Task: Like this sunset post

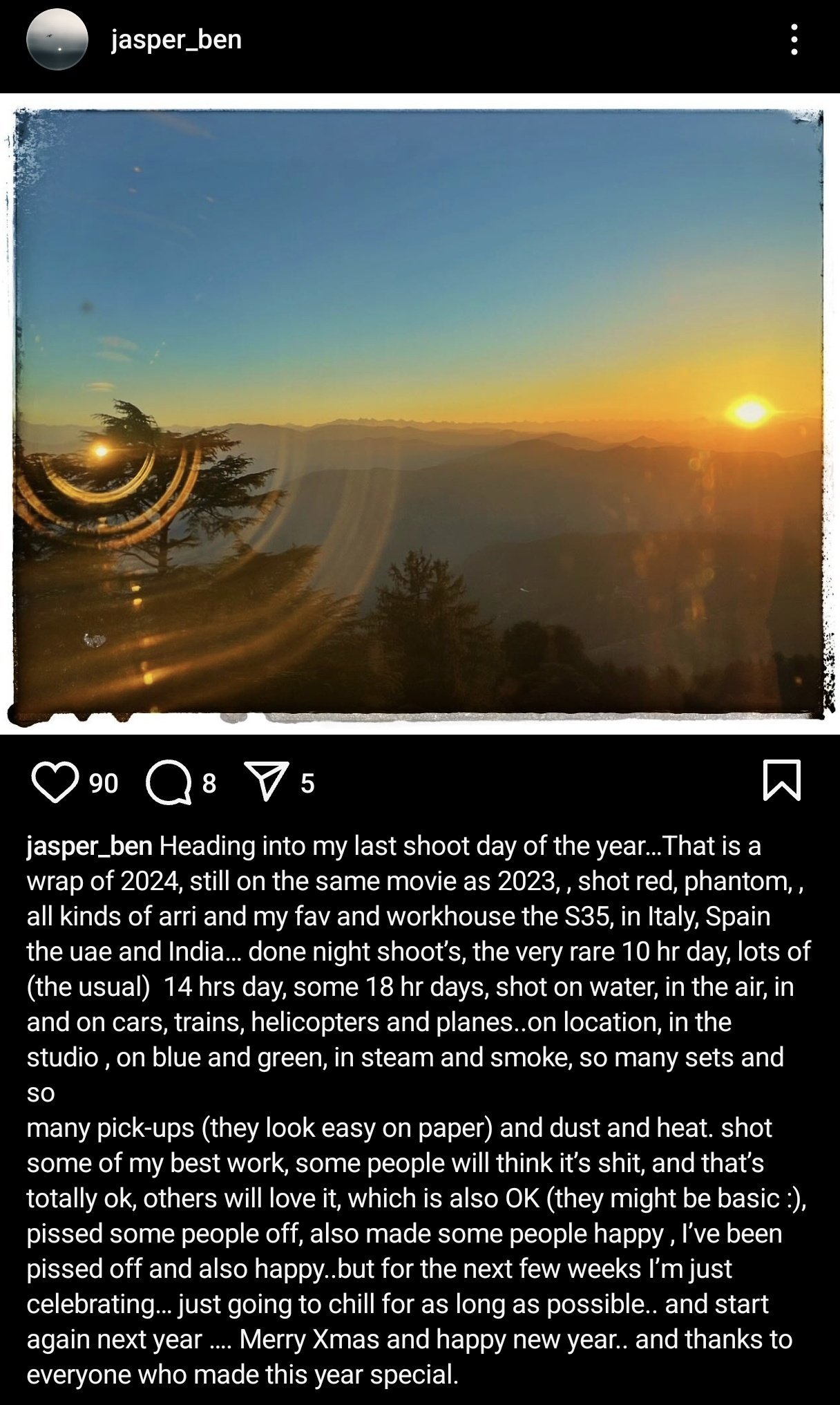Action: [x=55, y=782]
